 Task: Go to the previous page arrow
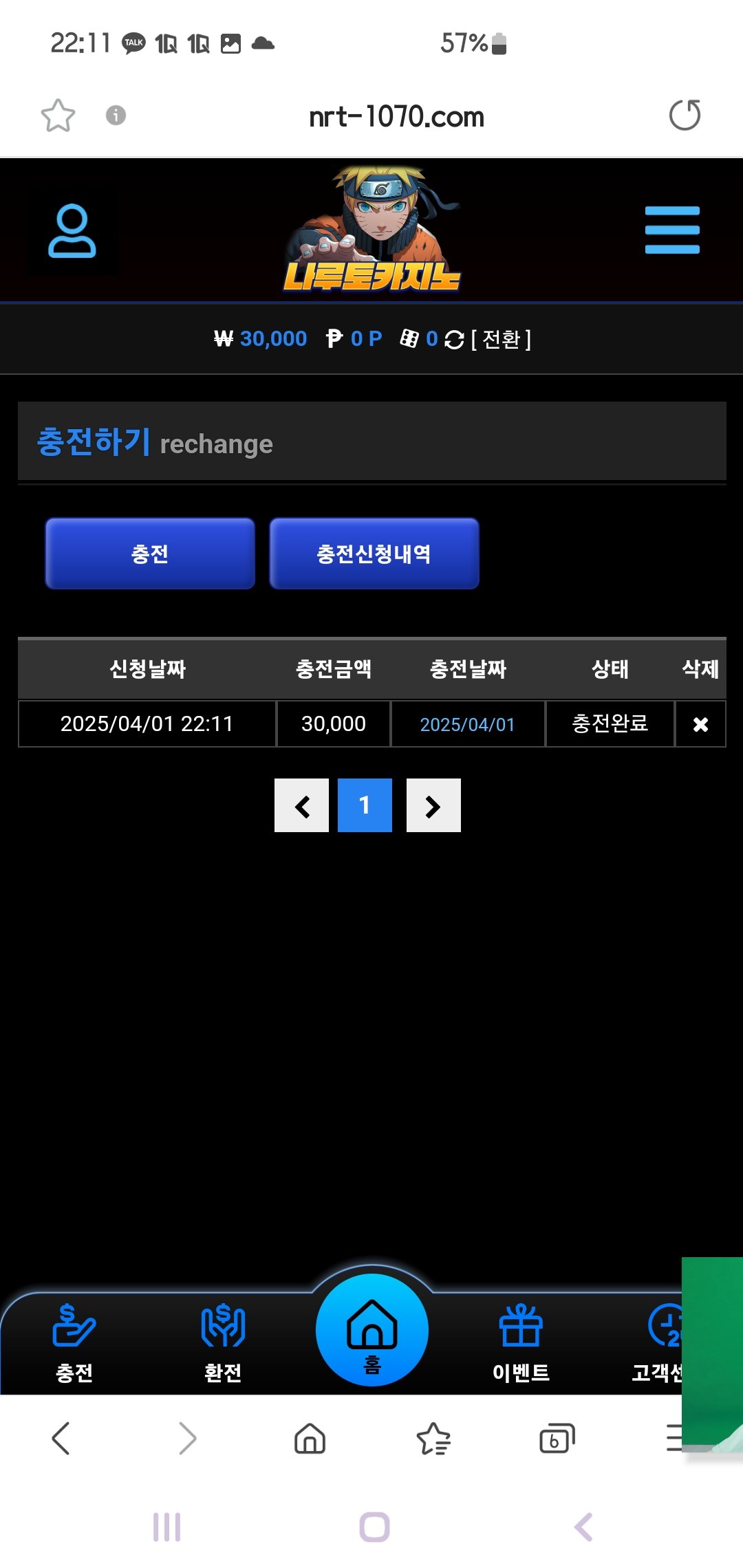[x=301, y=805]
